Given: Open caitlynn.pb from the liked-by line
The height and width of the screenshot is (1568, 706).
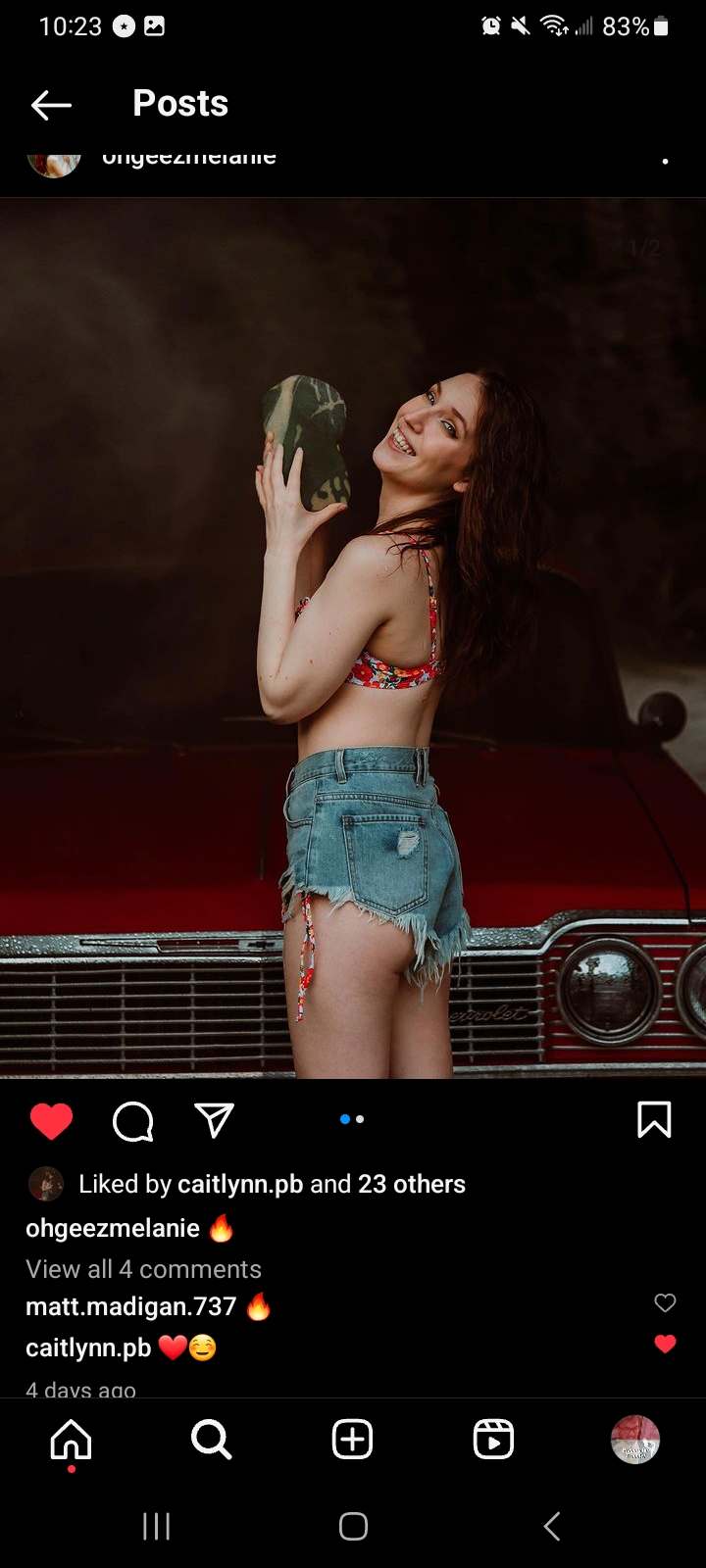Looking at the screenshot, I should point(240,1184).
